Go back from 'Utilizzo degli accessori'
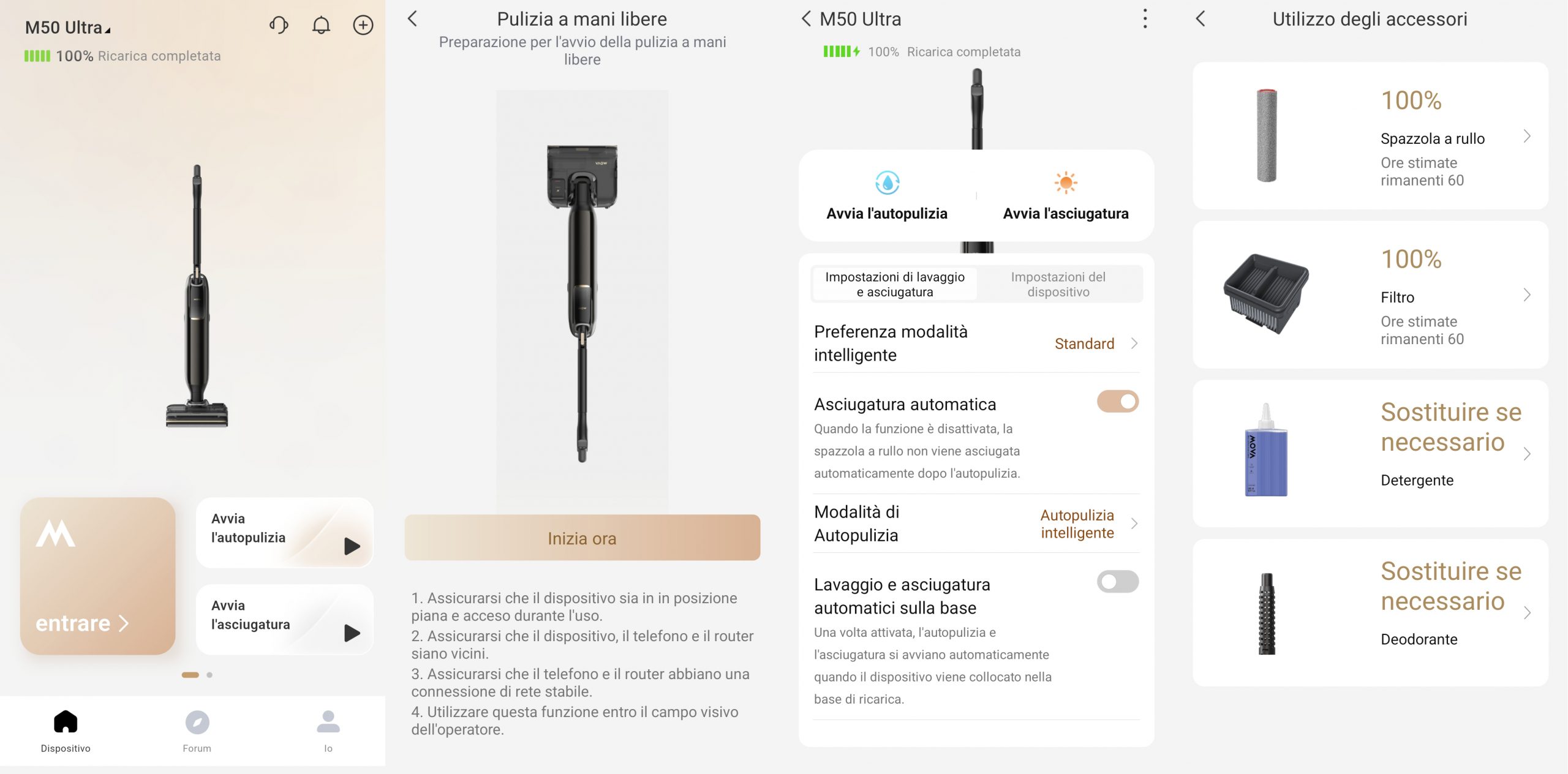This screenshot has height=774, width=1568. (x=1200, y=19)
